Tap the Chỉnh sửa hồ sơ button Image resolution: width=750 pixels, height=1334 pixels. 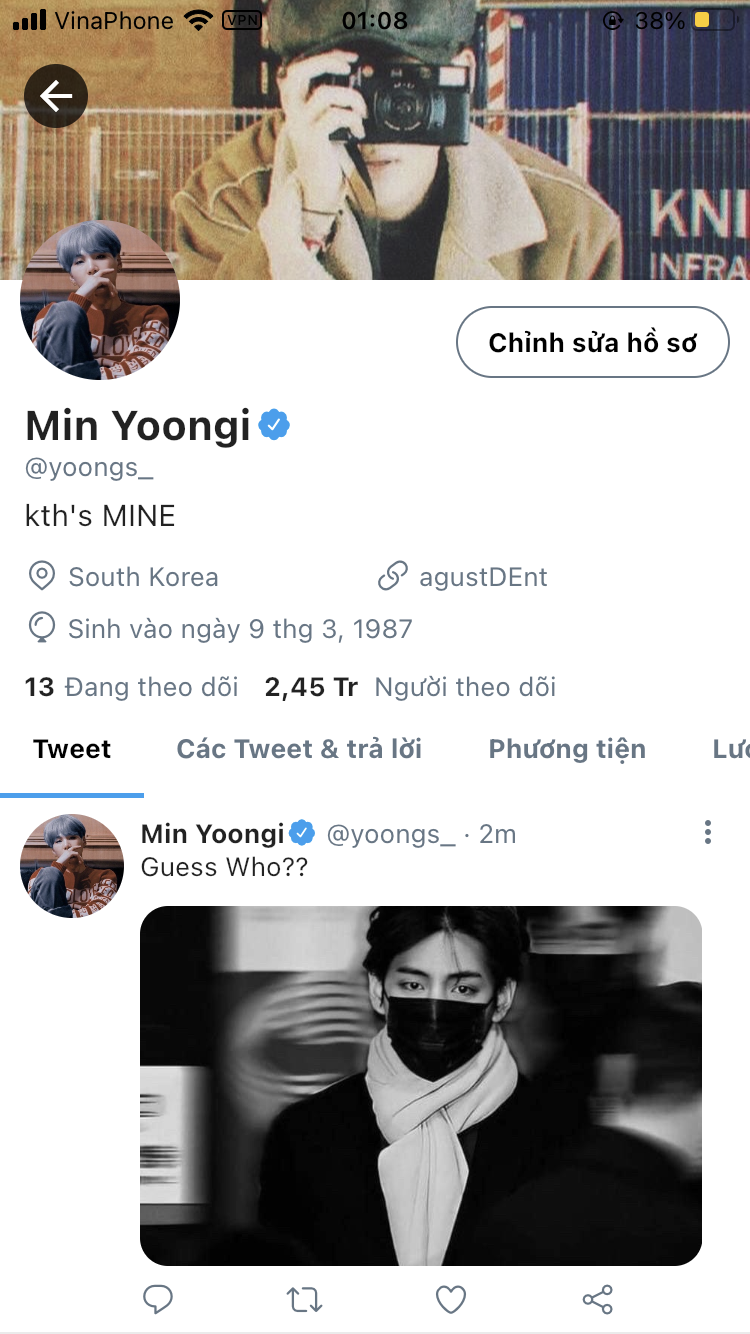pos(592,342)
